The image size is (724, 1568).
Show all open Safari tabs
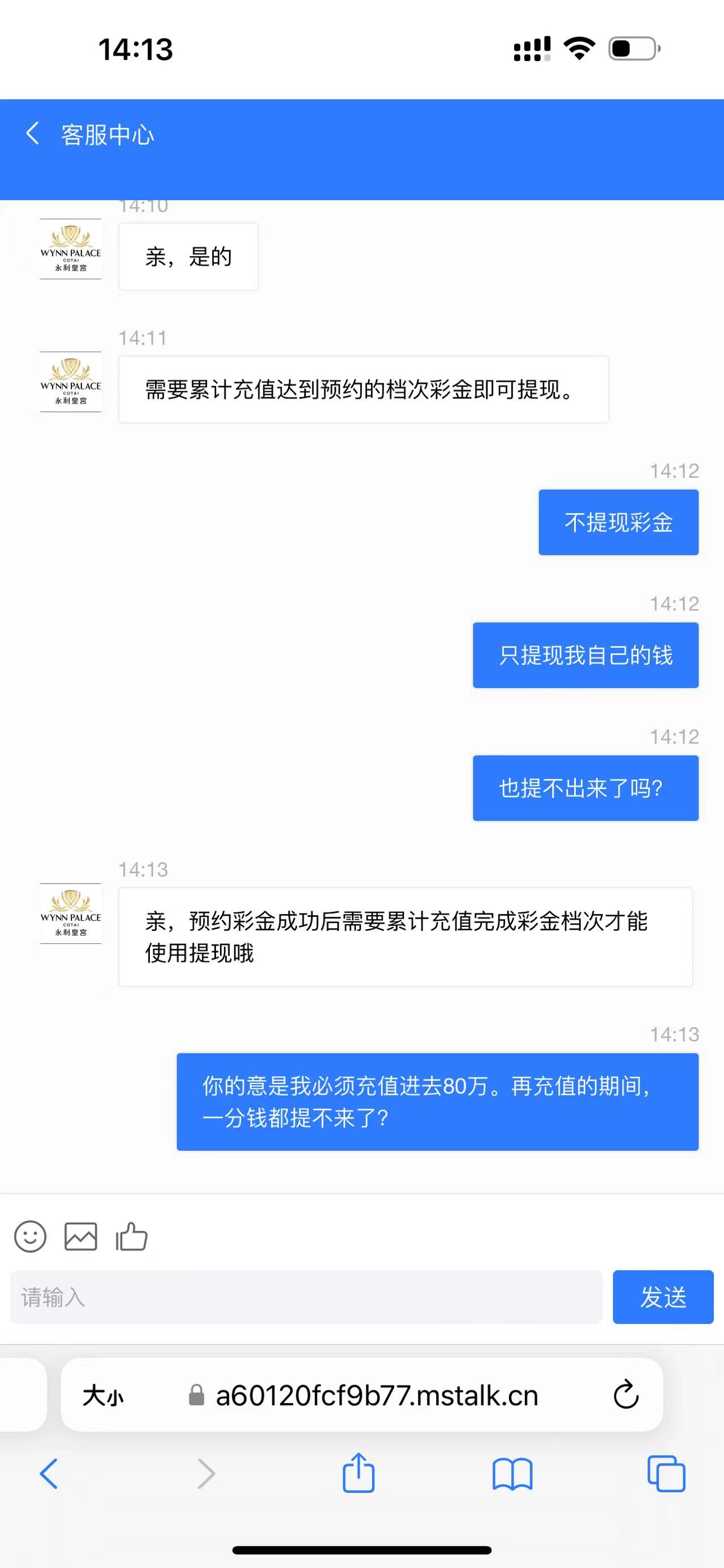pos(666,1474)
